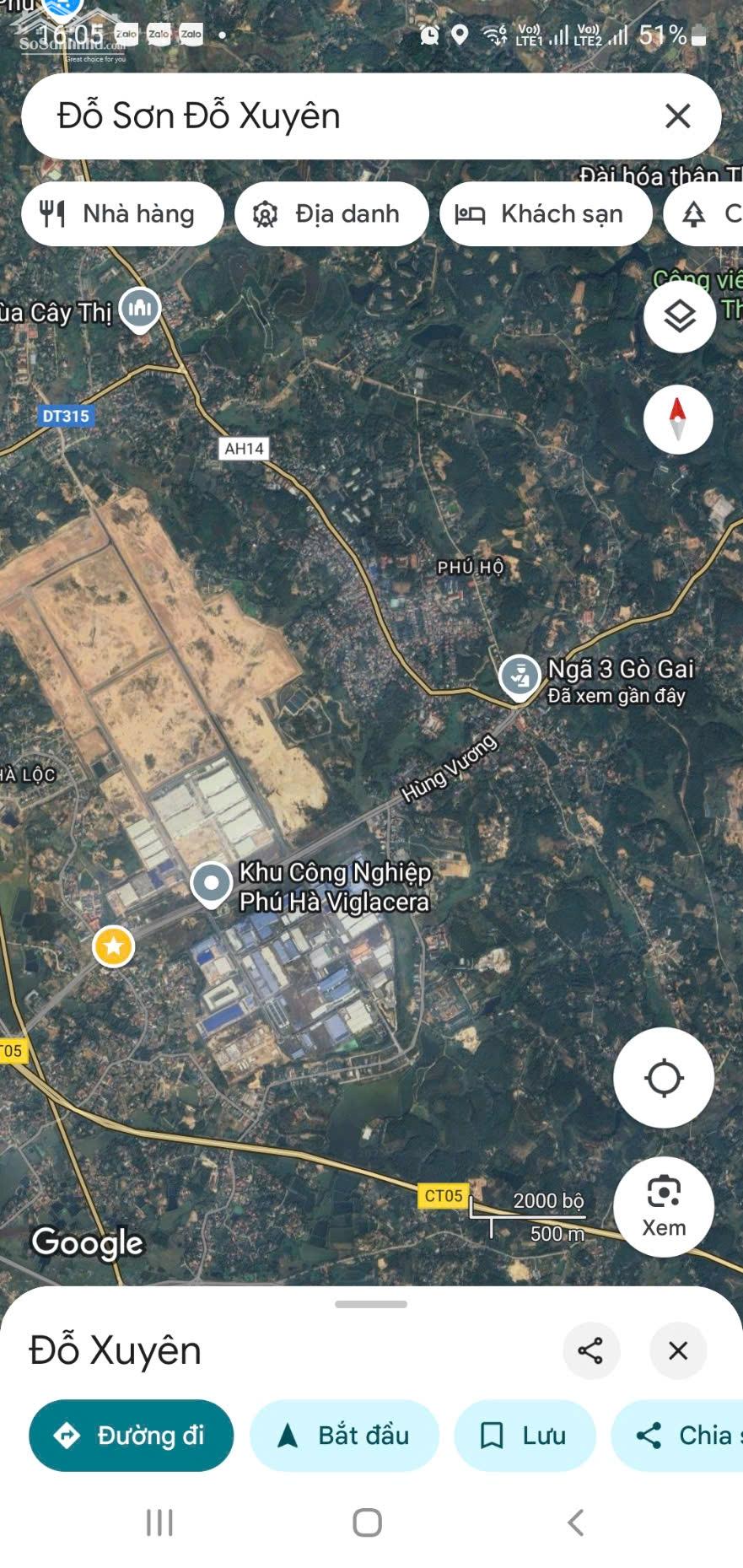Clear the search text Đỗ Sơn Đỗ Xuyên

pyautogui.click(x=678, y=116)
